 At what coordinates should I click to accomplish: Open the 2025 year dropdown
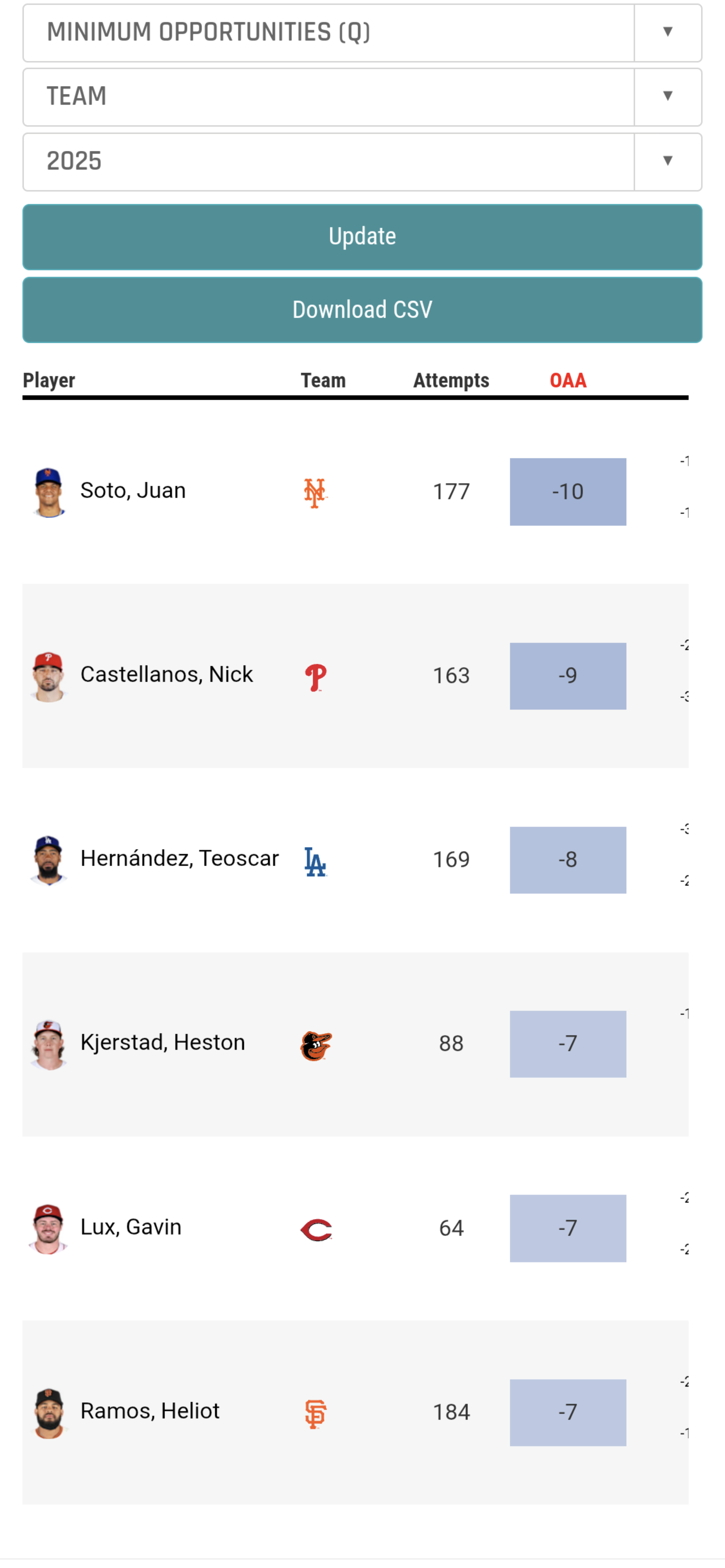[362, 162]
